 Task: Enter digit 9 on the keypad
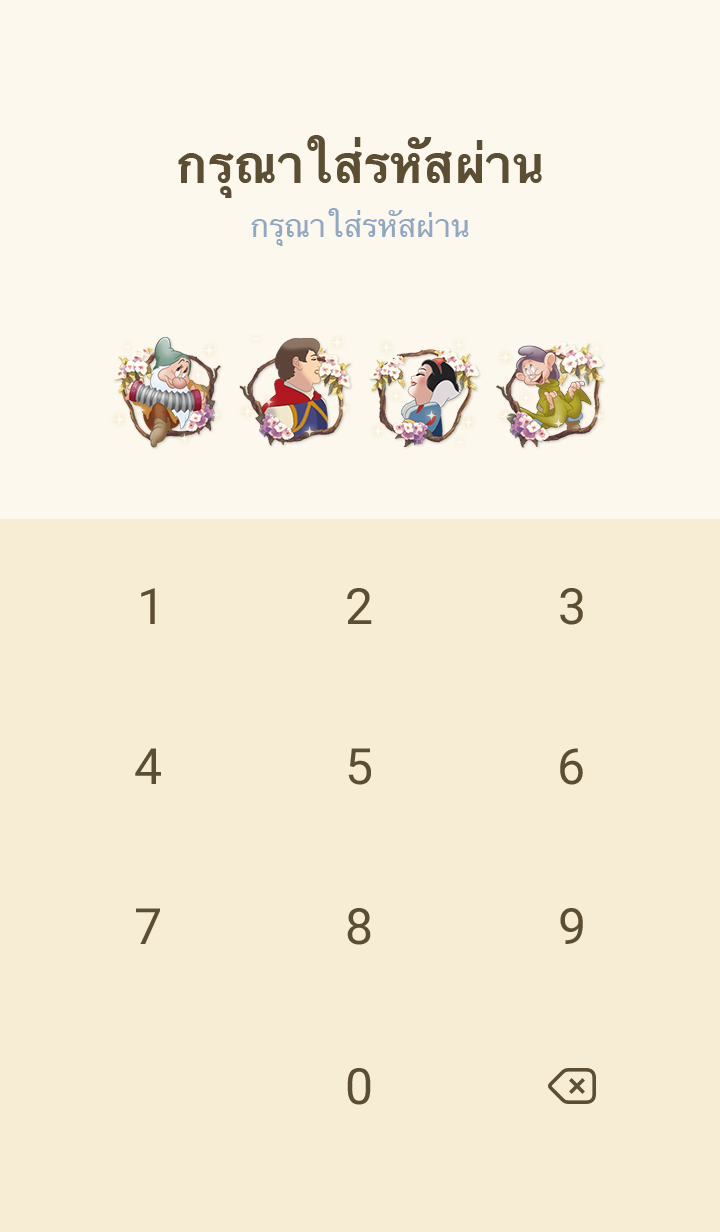(571, 927)
